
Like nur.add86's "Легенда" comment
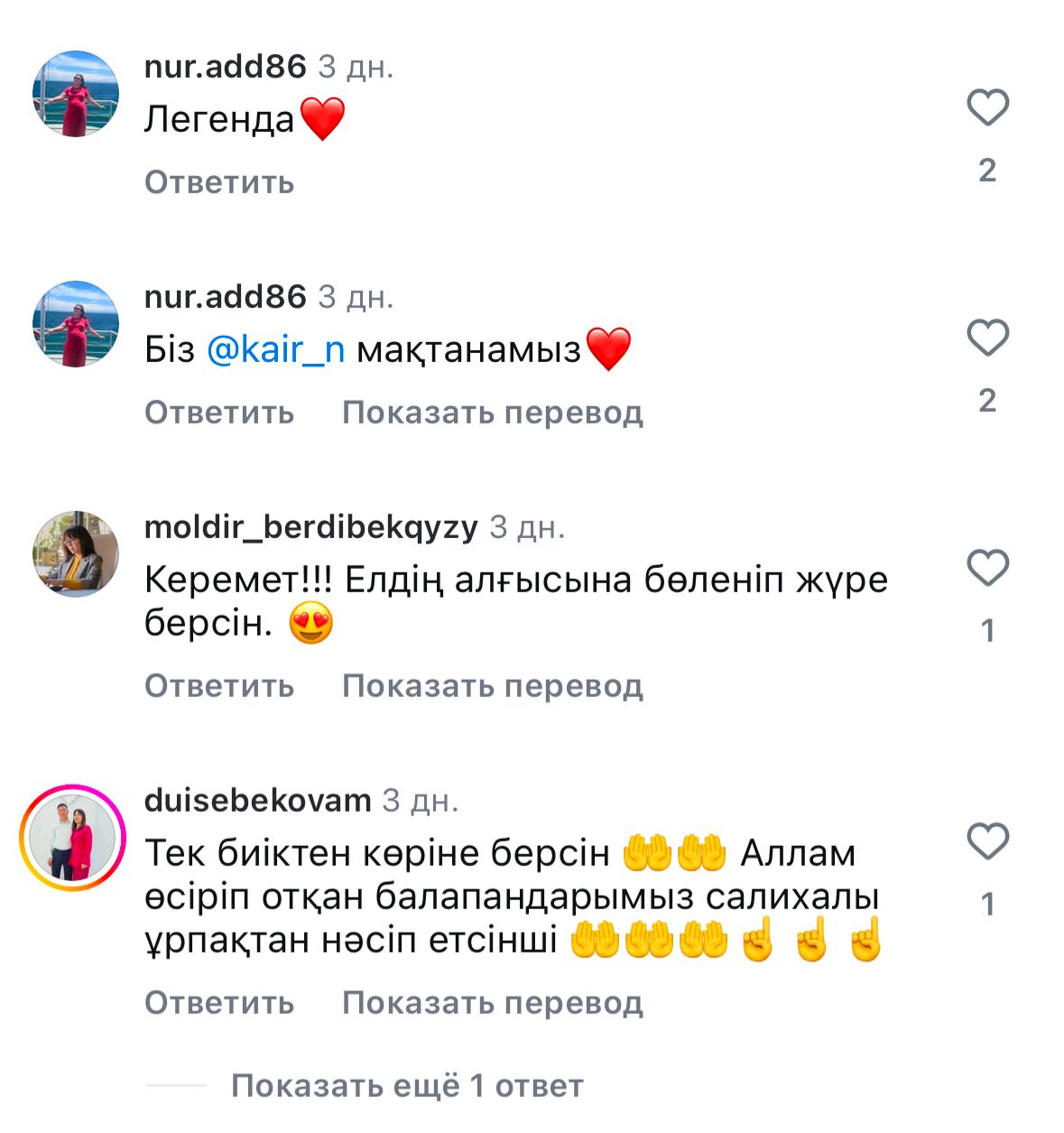tap(987, 108)
